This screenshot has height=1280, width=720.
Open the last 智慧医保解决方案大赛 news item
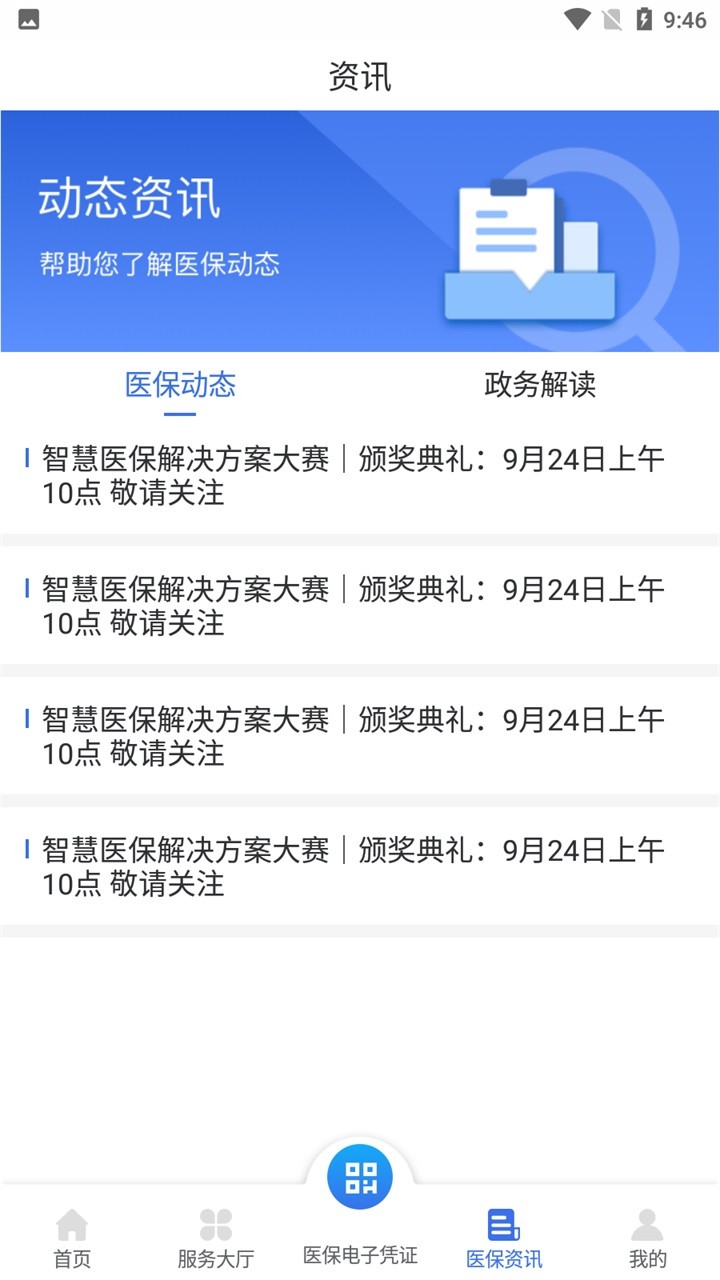tap(353, 866)
